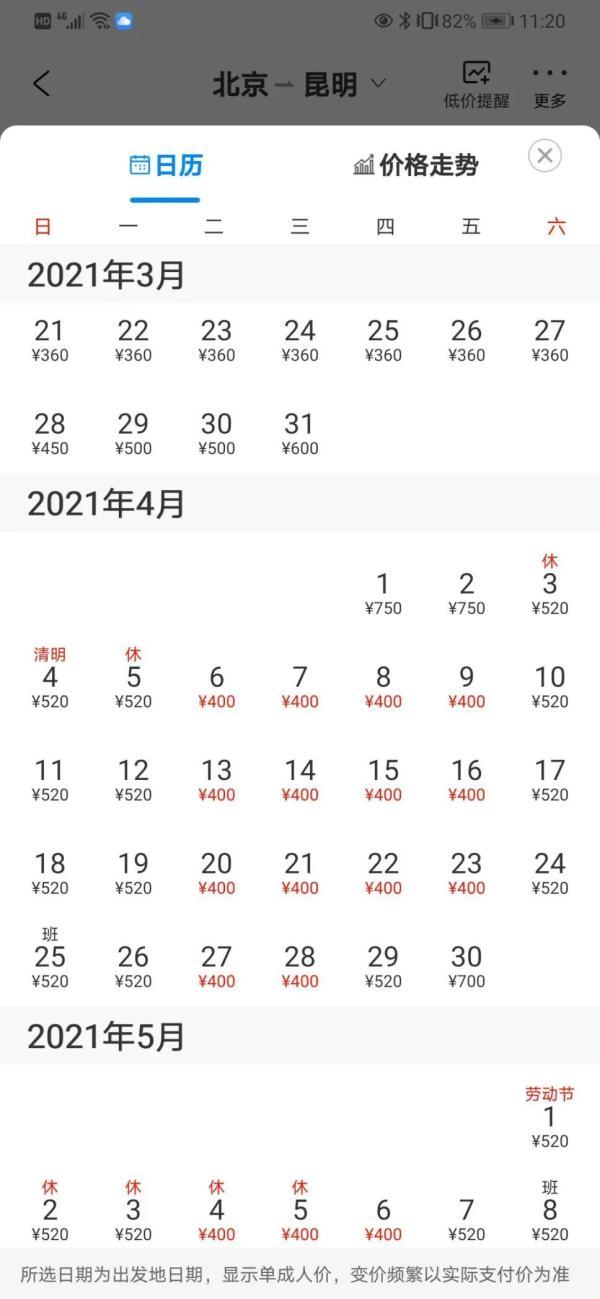Switch to the 价格走势 tab

coord(416,166)
